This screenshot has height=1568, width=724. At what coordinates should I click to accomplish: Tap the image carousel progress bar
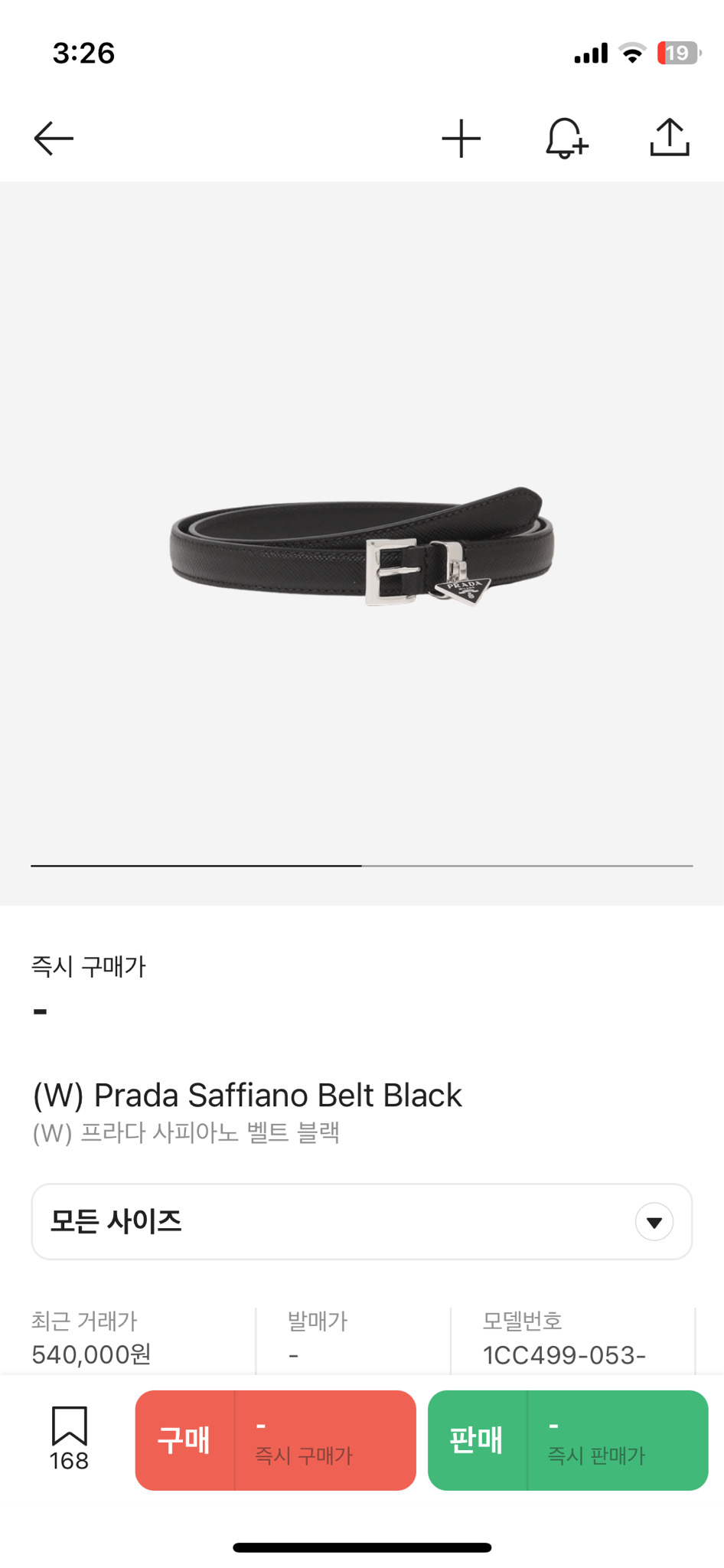(361, 866)
